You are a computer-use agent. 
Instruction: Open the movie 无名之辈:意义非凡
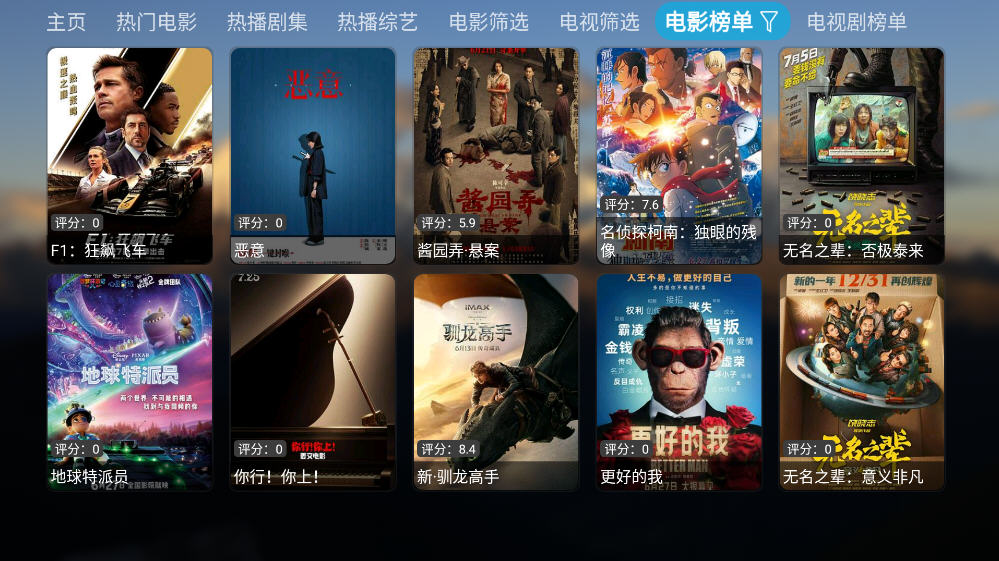[x=862, y=382]
